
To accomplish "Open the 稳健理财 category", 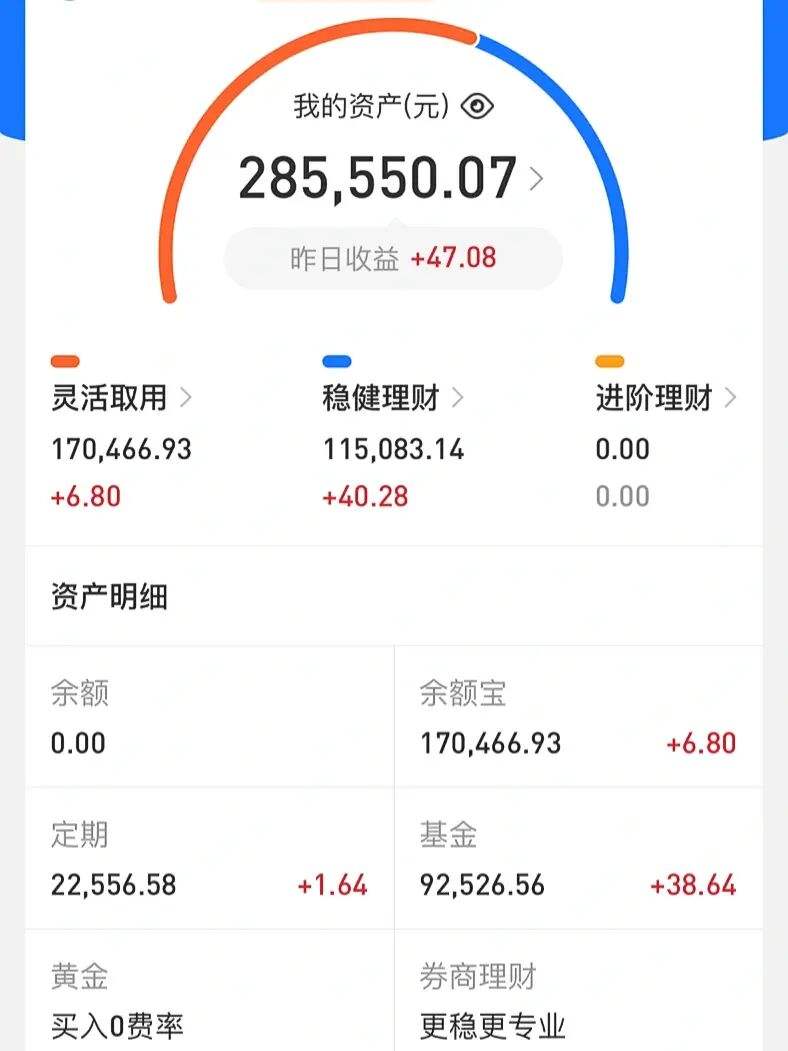I will pyautogui.click(x=393, y=399).
